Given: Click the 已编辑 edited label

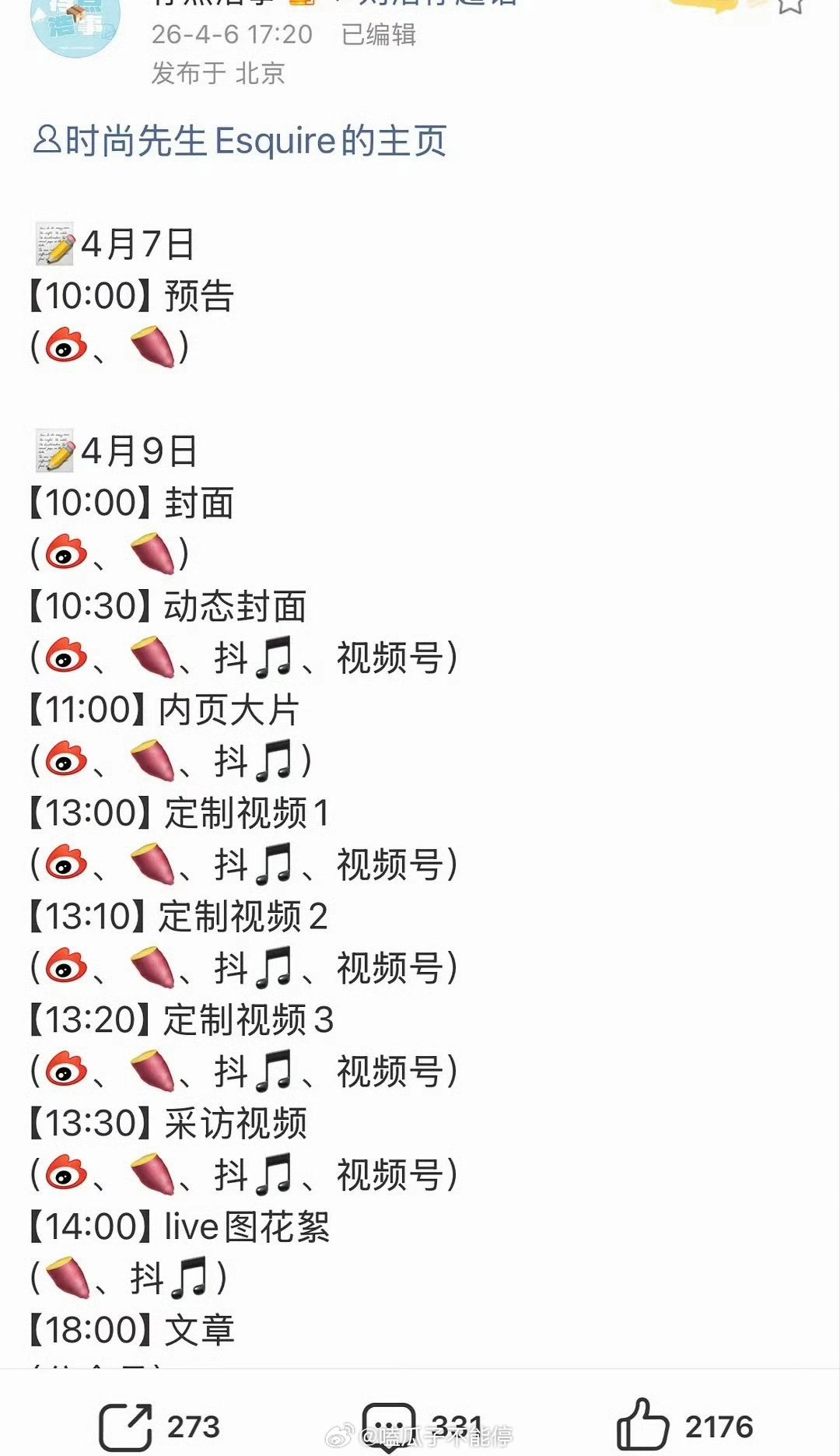Looking at the screenshot, I should click(379, 35).
